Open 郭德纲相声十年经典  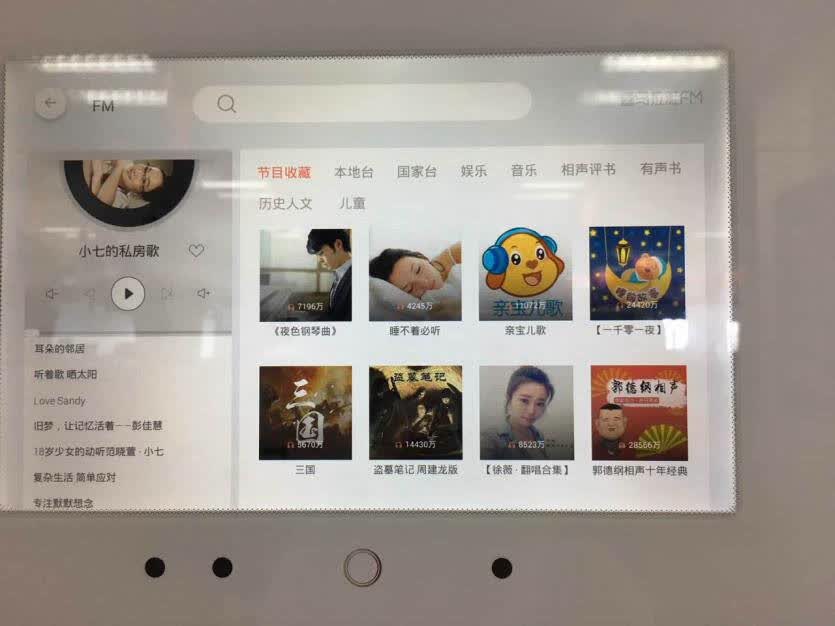click(640, 421)
